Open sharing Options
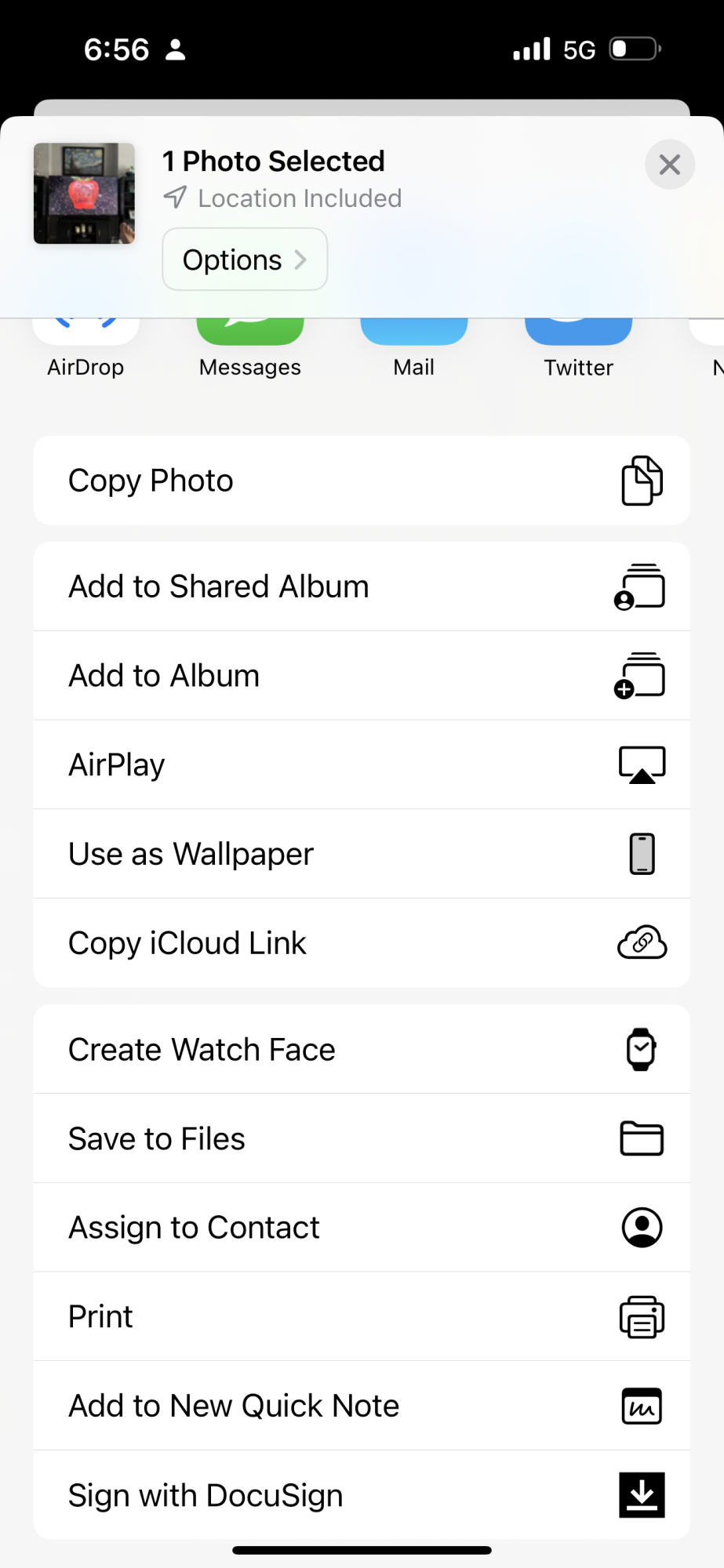This screenshot has height=1568, width=724. tap(245, 260)
